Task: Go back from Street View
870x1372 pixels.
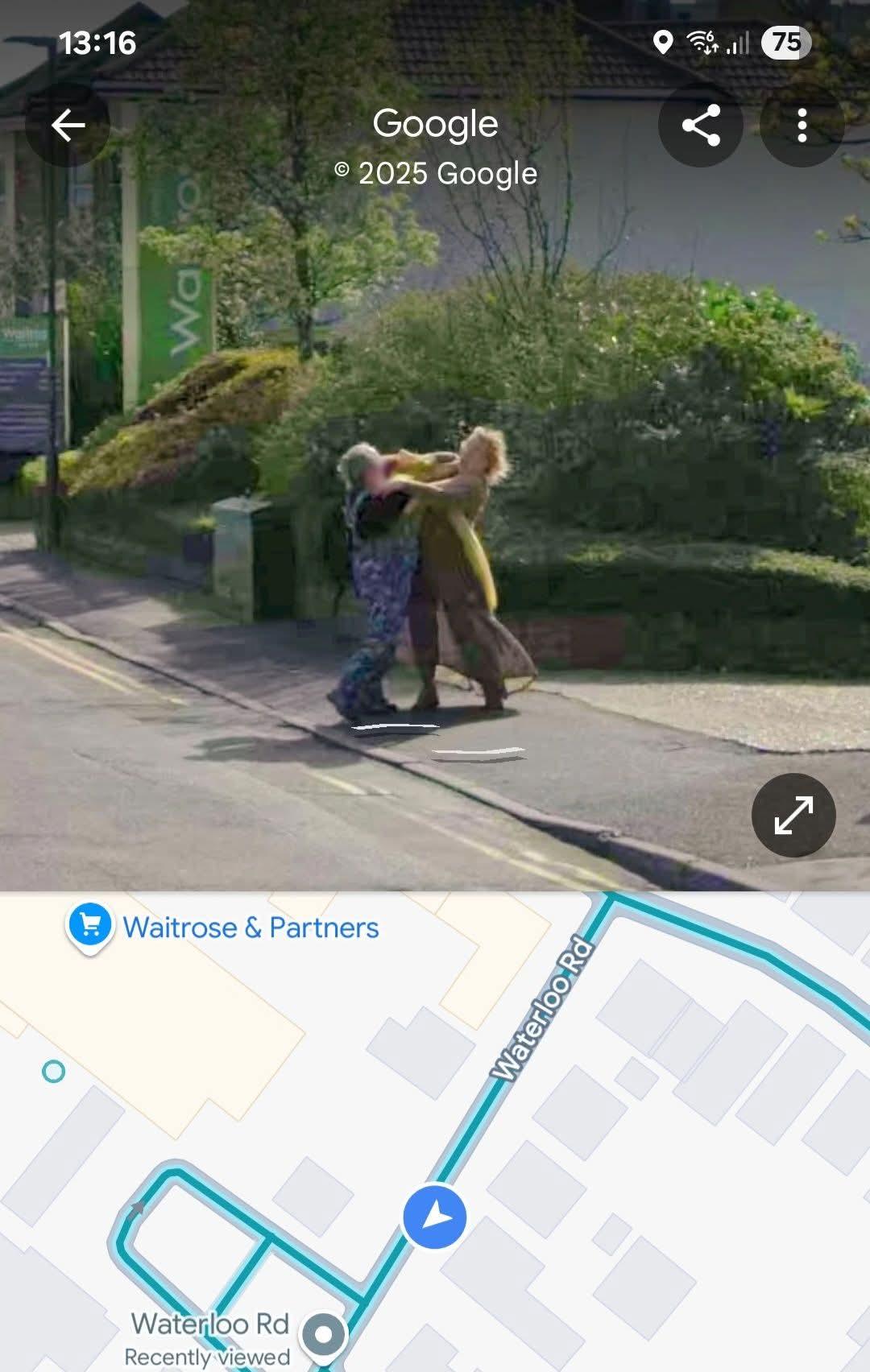Action: click(x=68, y=126)
